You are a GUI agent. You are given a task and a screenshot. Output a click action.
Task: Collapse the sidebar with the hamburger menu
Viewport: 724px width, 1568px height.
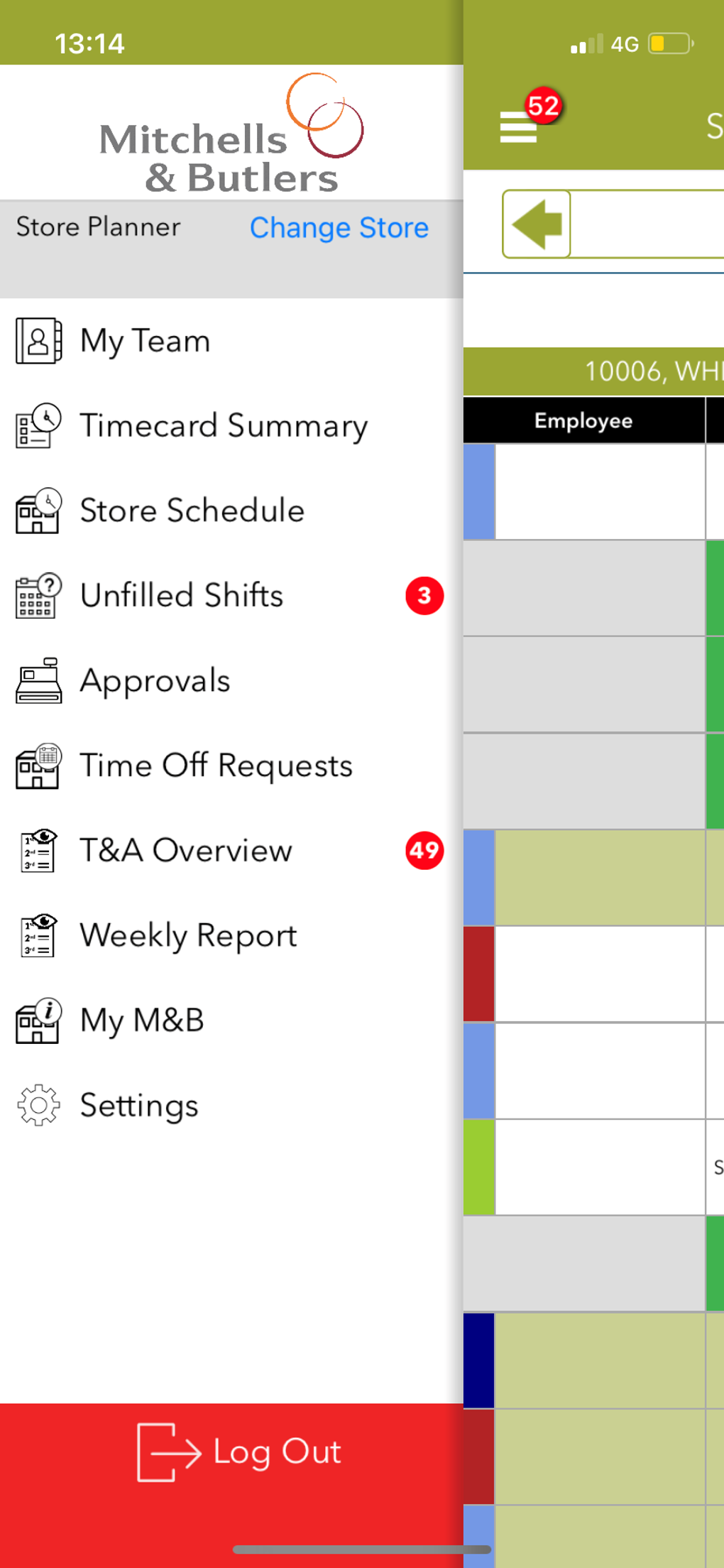click(517, 128)
